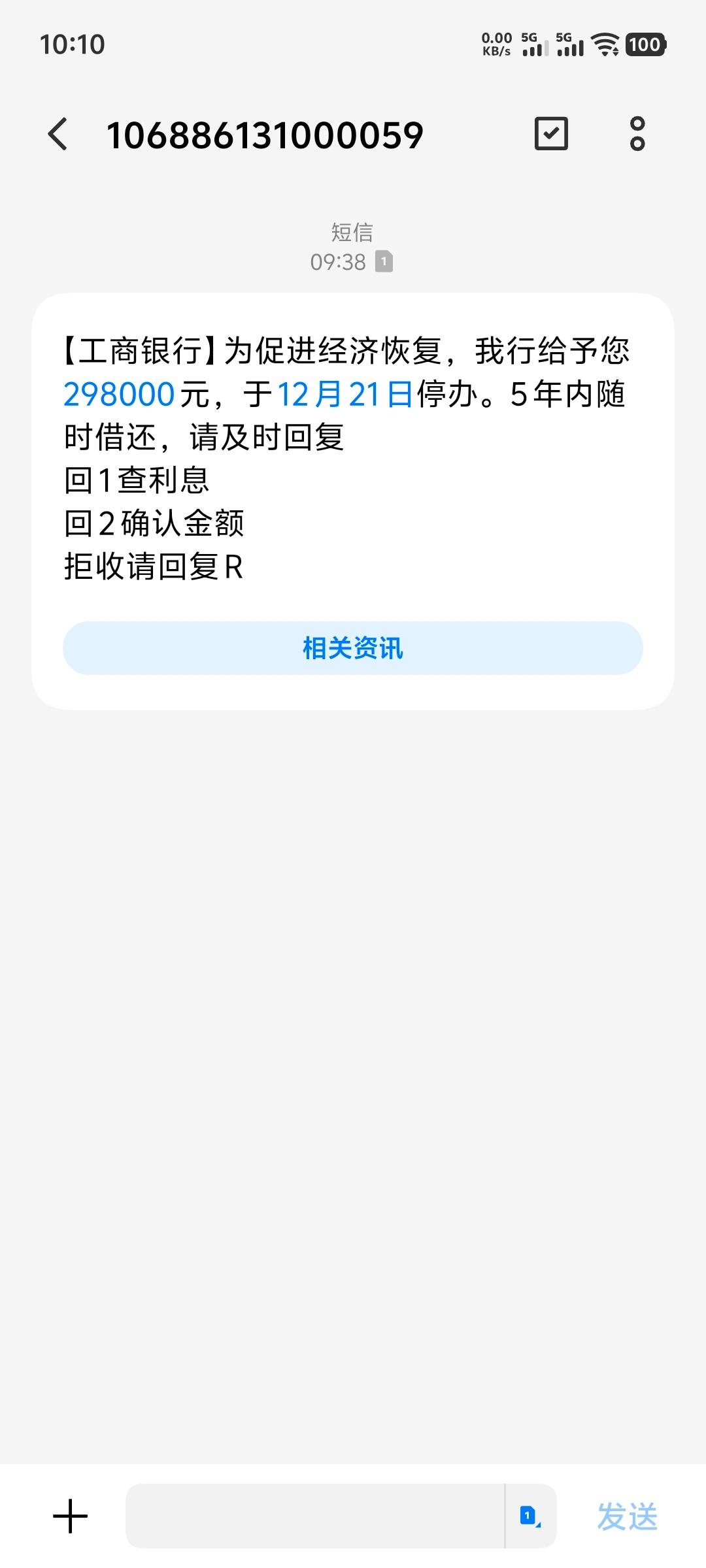Tap the SIM 1 badge beside the timestamp
Image resolution: width=706 pixels, height=1568 pixels.
click(384, 261)
